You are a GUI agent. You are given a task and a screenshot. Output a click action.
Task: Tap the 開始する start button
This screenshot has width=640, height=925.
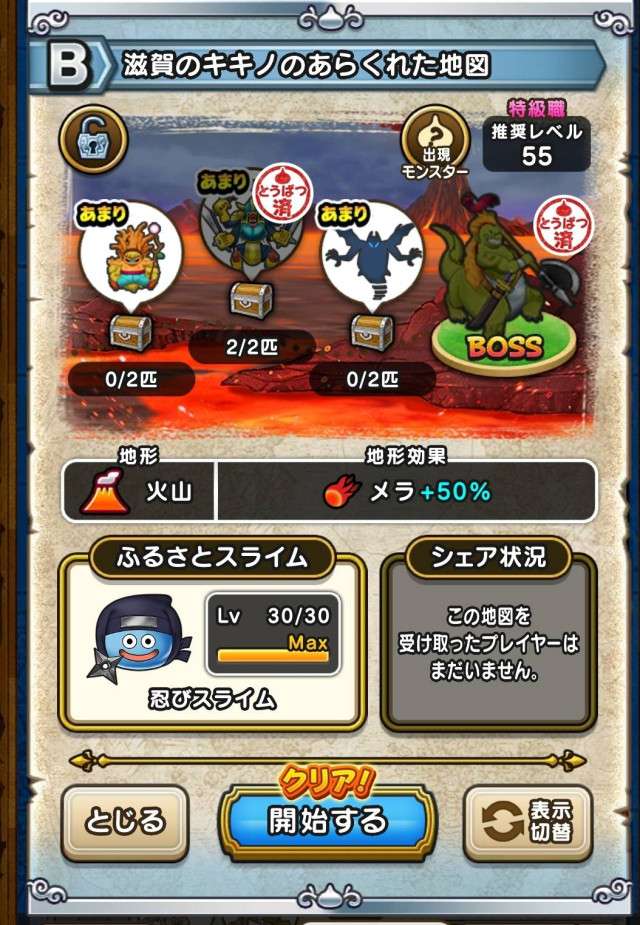327,821
